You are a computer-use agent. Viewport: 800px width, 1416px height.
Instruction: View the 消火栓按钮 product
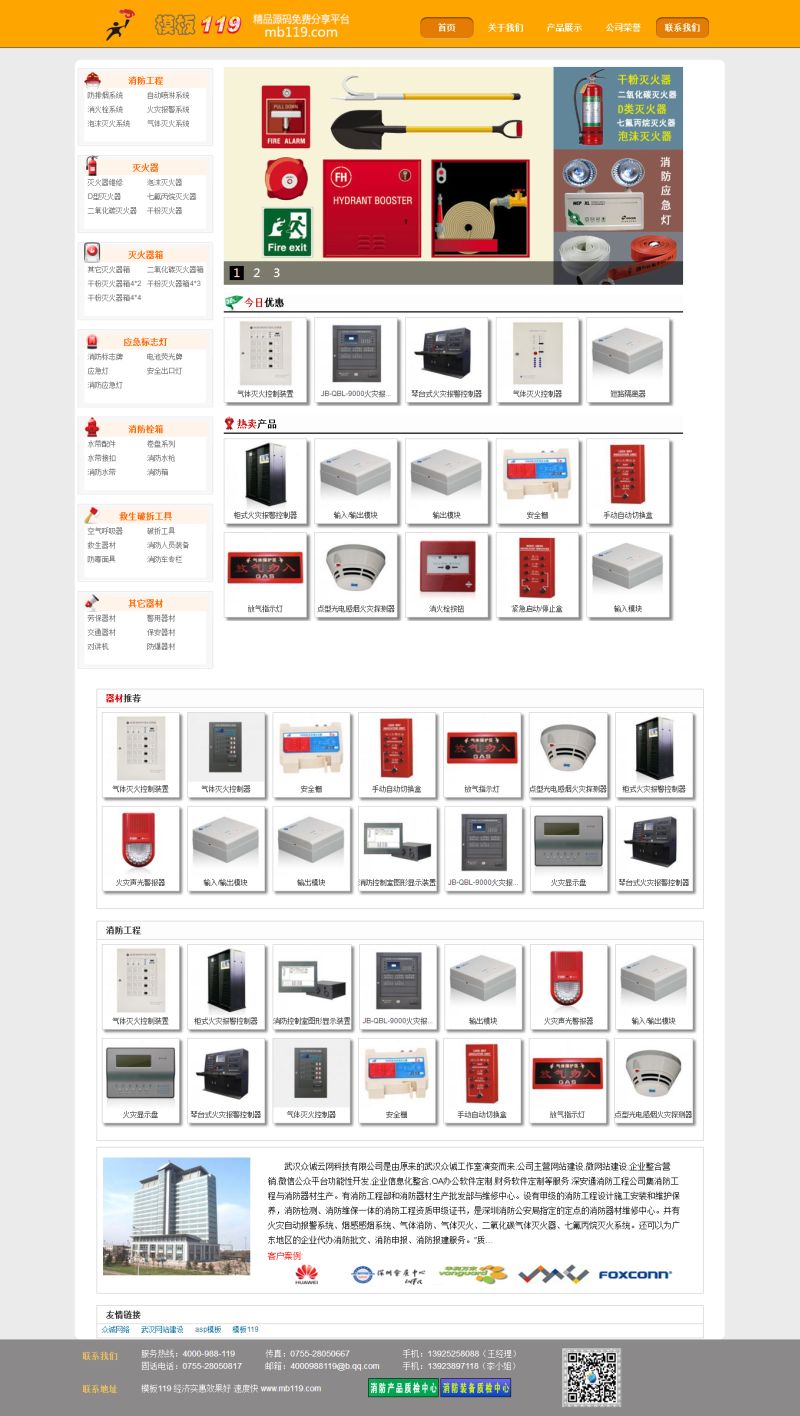pos(447,574)
